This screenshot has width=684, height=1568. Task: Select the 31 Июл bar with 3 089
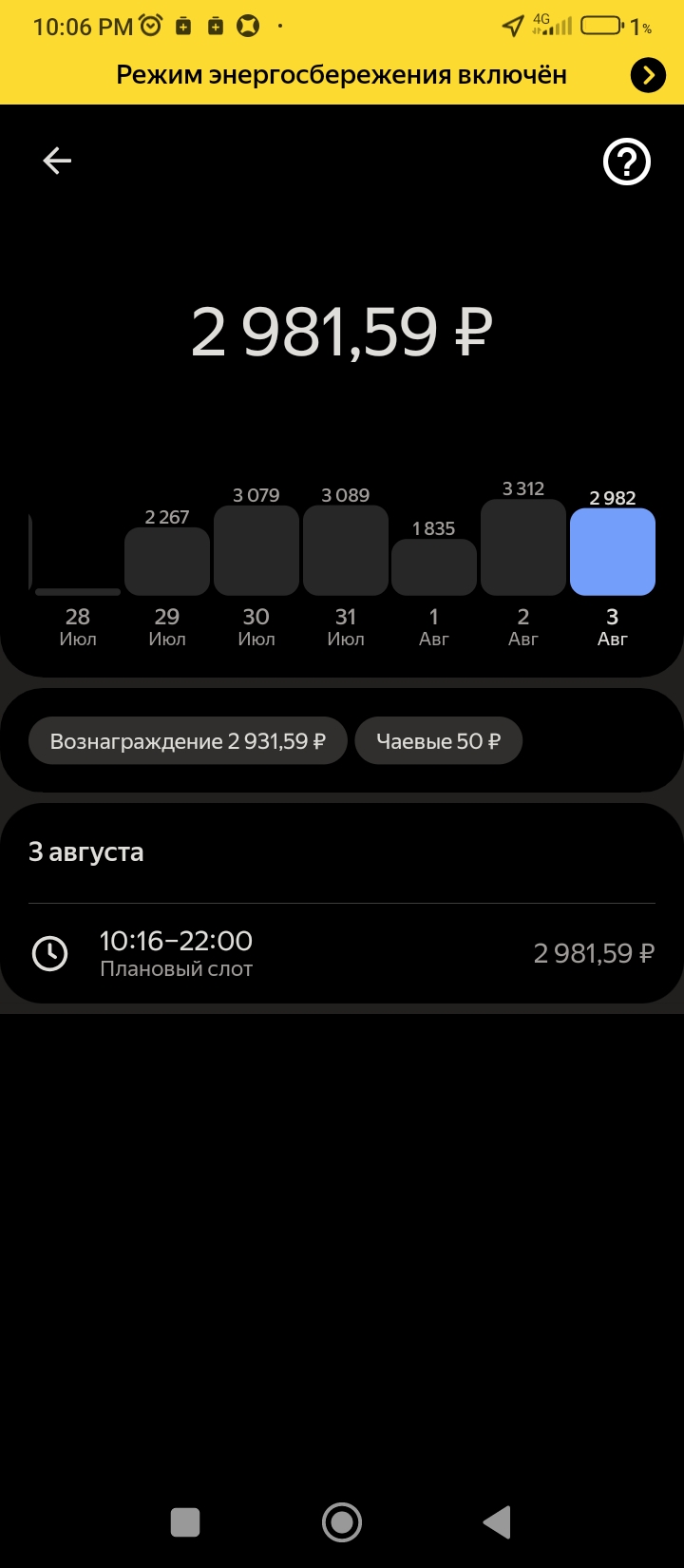coord(346,551)
